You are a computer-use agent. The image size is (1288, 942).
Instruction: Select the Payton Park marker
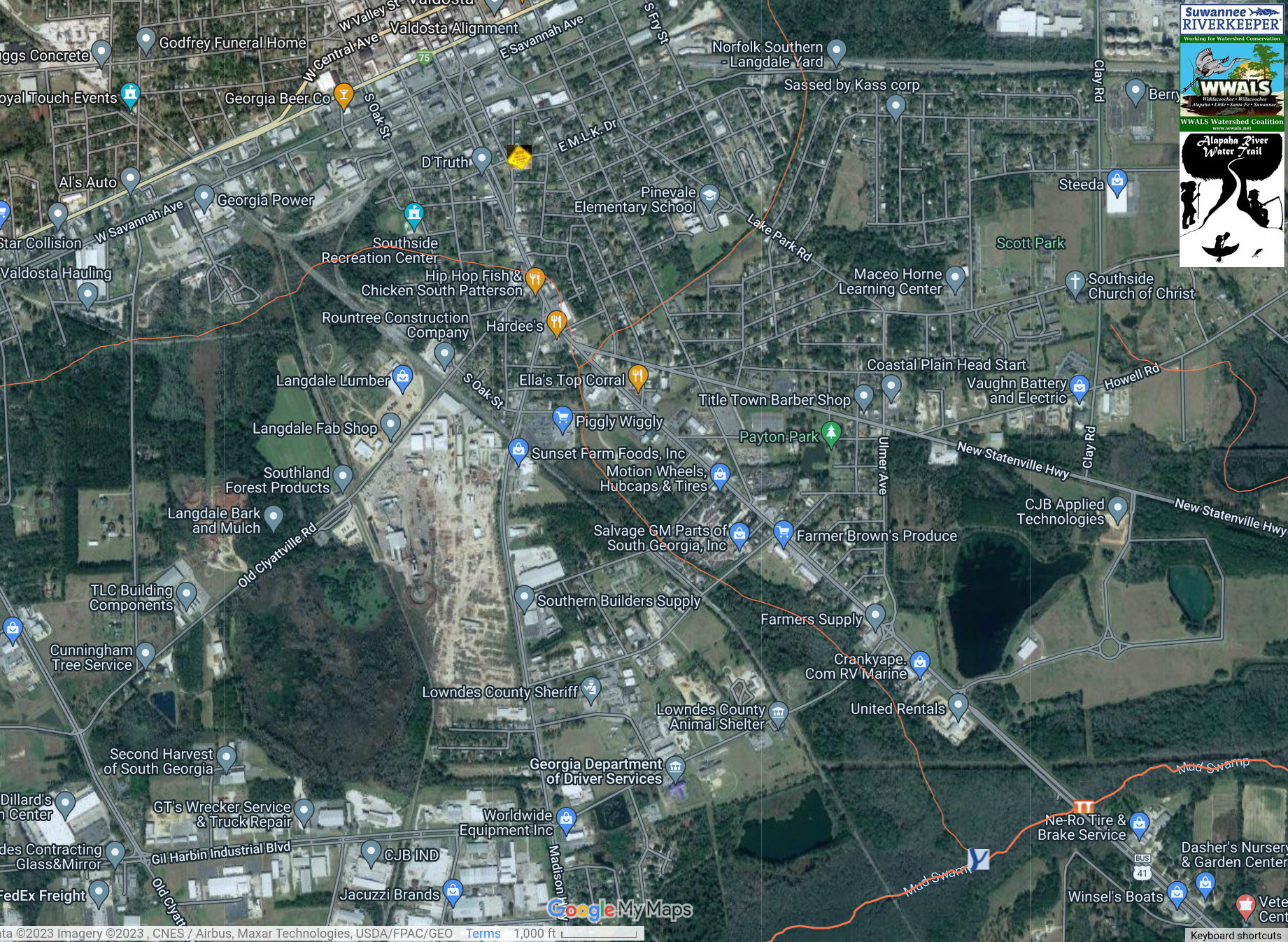(x=830, y=434)
